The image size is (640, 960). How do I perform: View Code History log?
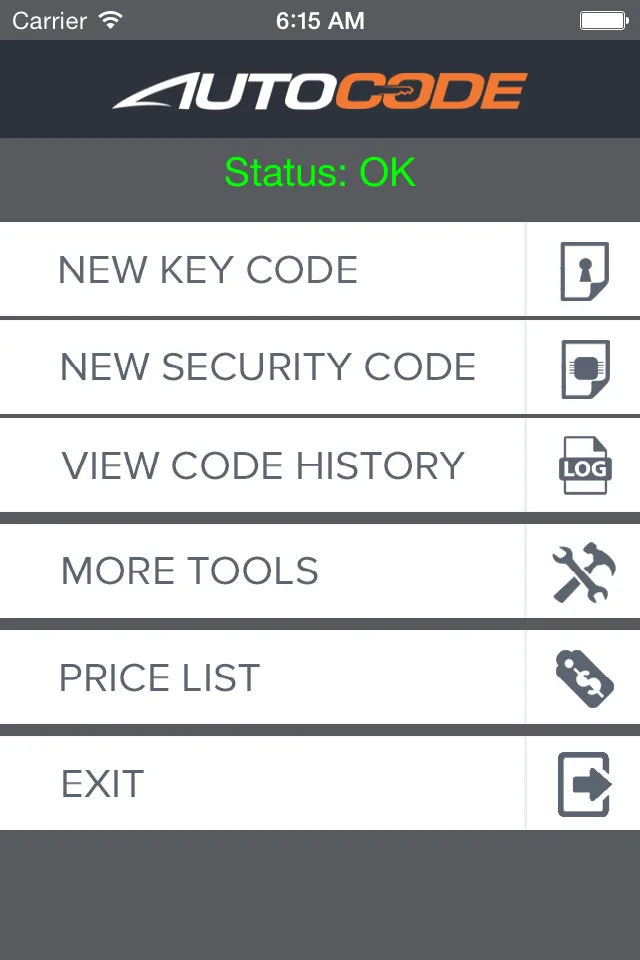(x=263, y=466)
